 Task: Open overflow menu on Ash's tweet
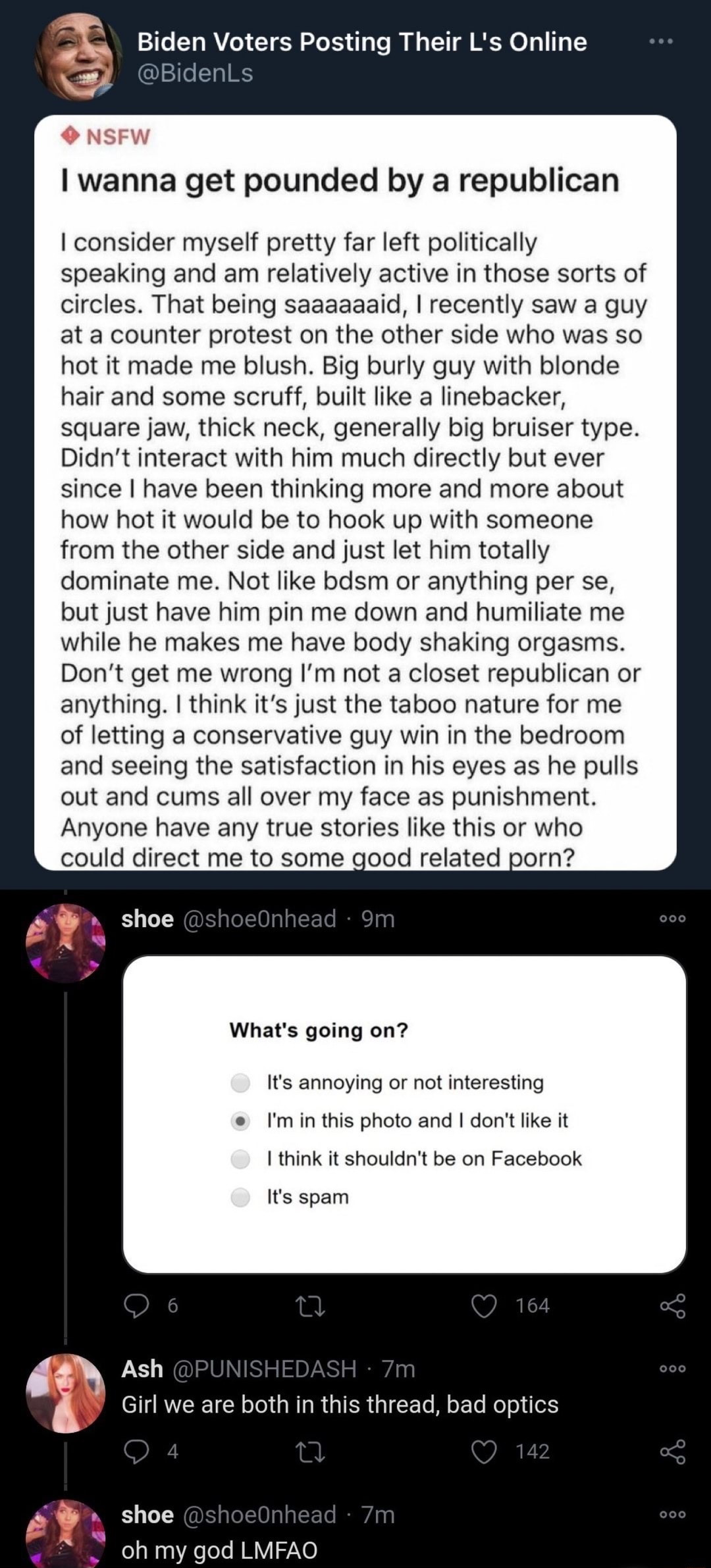(673, 1369)
